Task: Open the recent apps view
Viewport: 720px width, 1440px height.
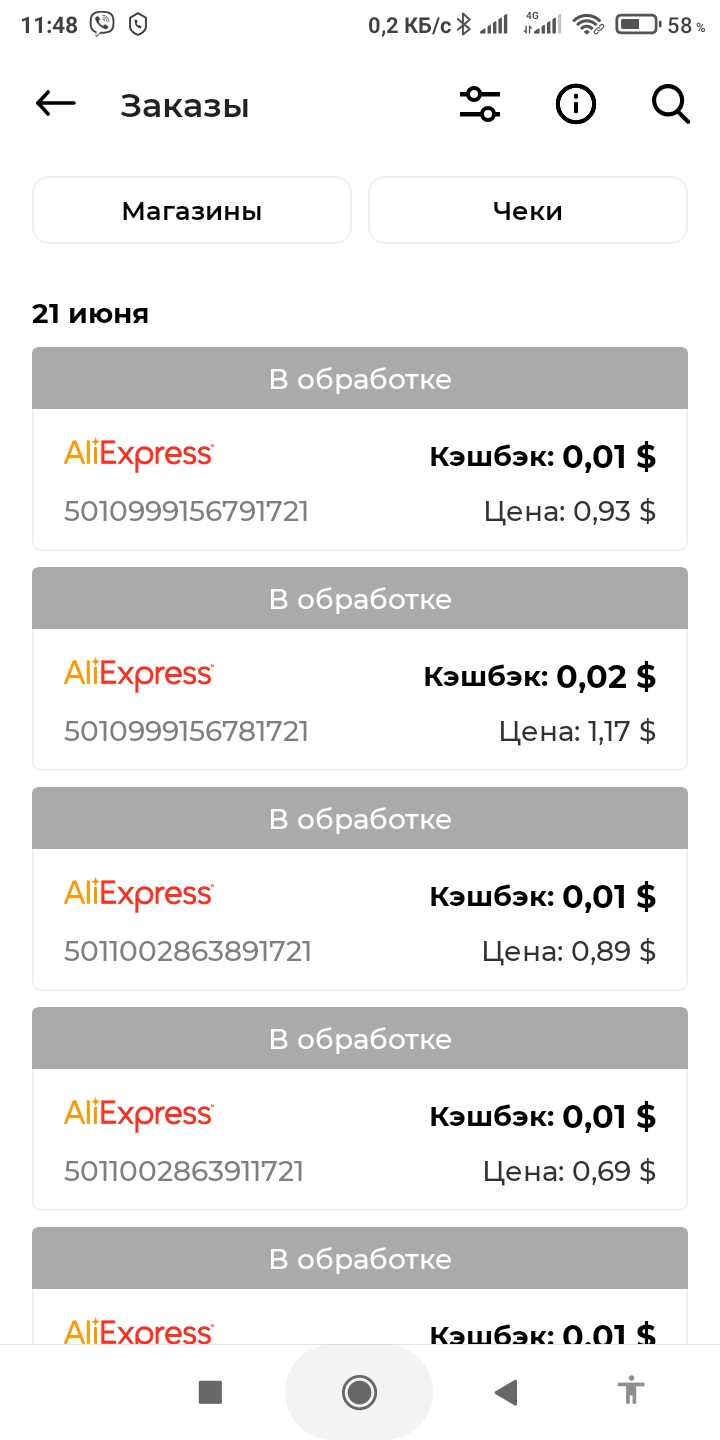Action: point(210,1391)
